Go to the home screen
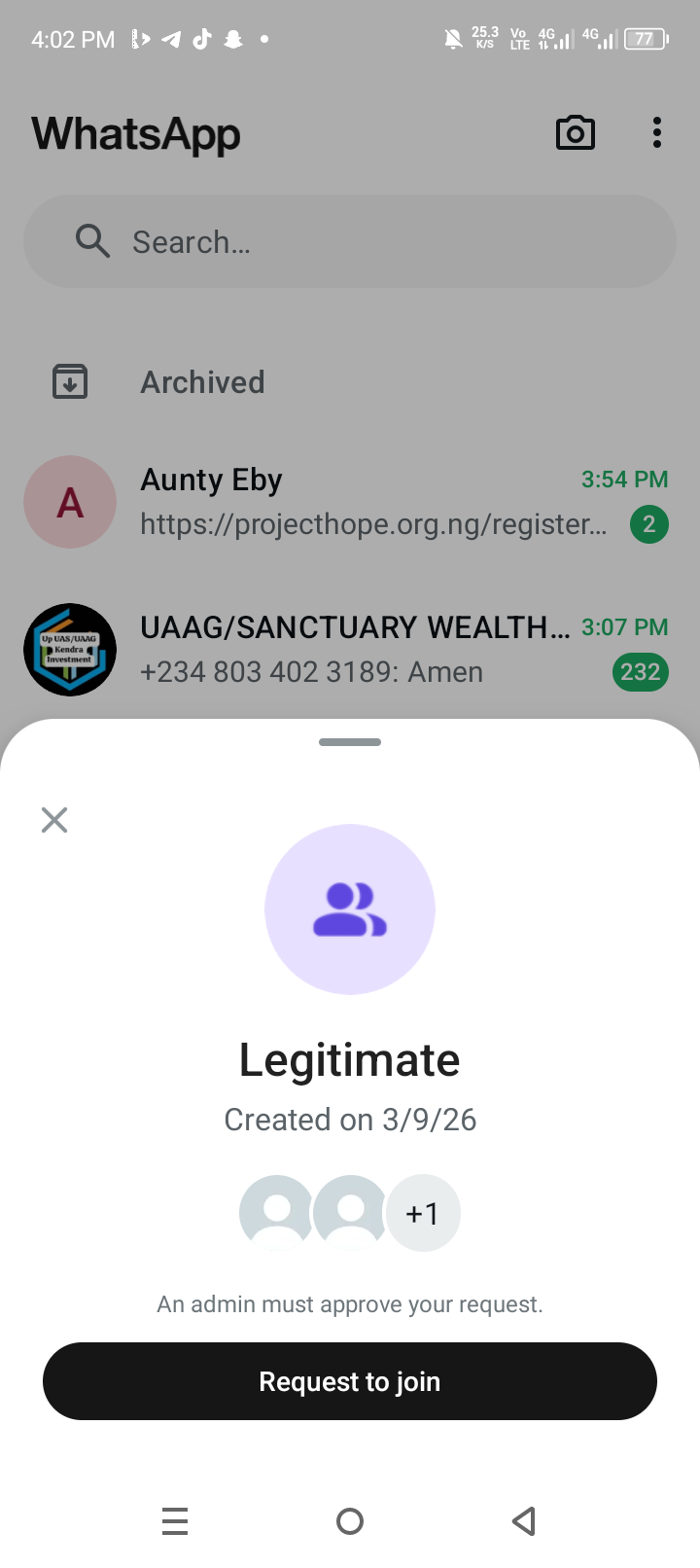Viewport: 700px width, 1568px height. point(350,1520)
